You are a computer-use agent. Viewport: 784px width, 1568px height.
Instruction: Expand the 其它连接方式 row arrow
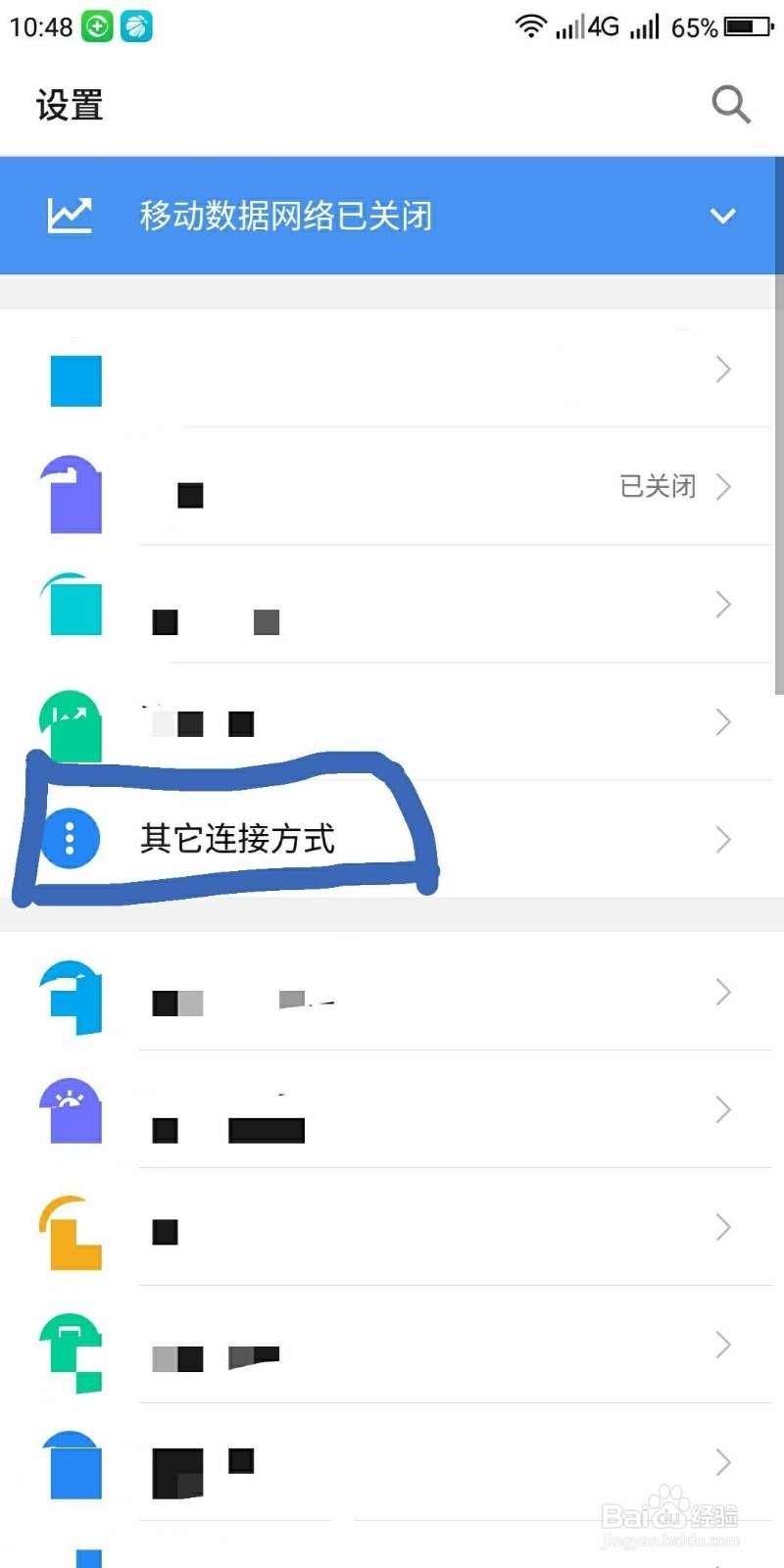point(723,840)
